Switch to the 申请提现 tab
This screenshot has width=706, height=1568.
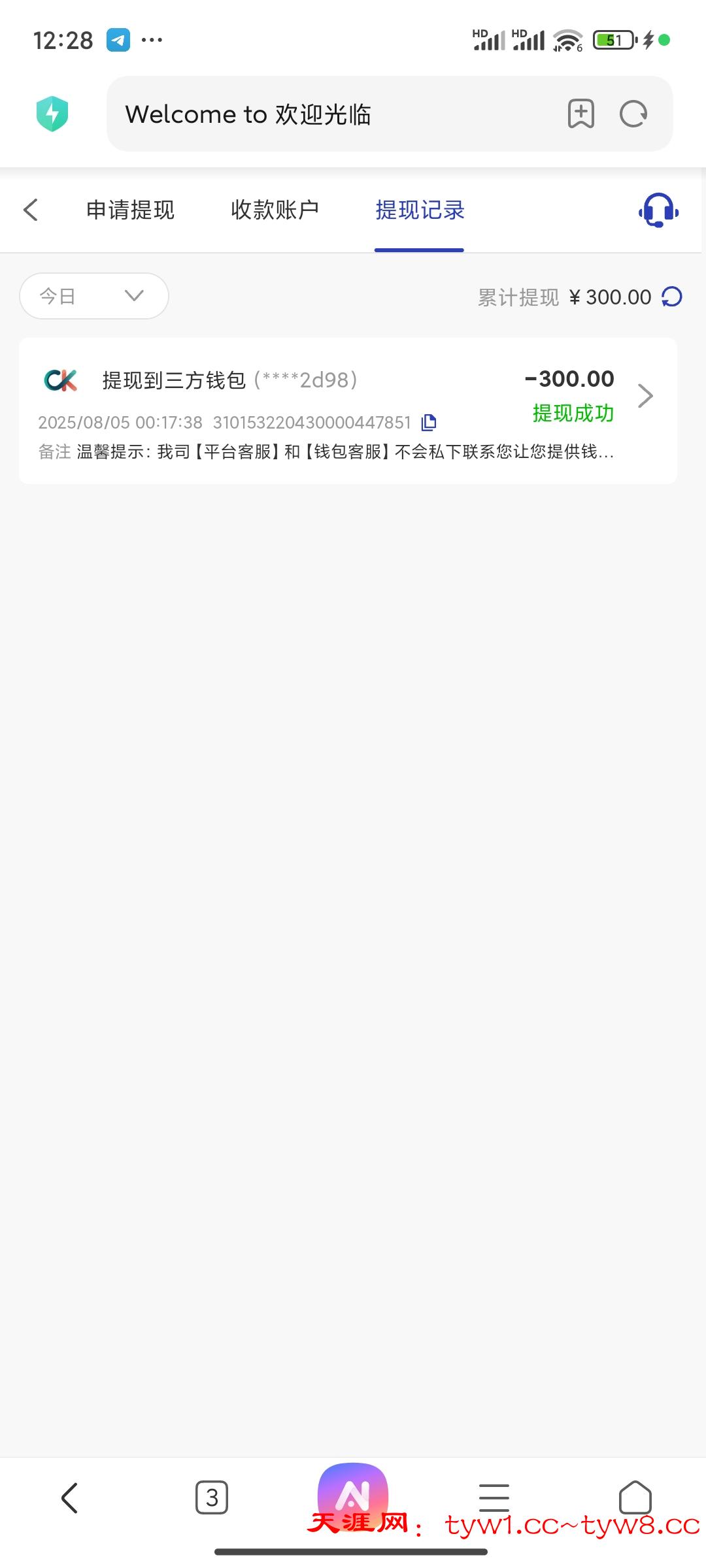coord(131,210)
